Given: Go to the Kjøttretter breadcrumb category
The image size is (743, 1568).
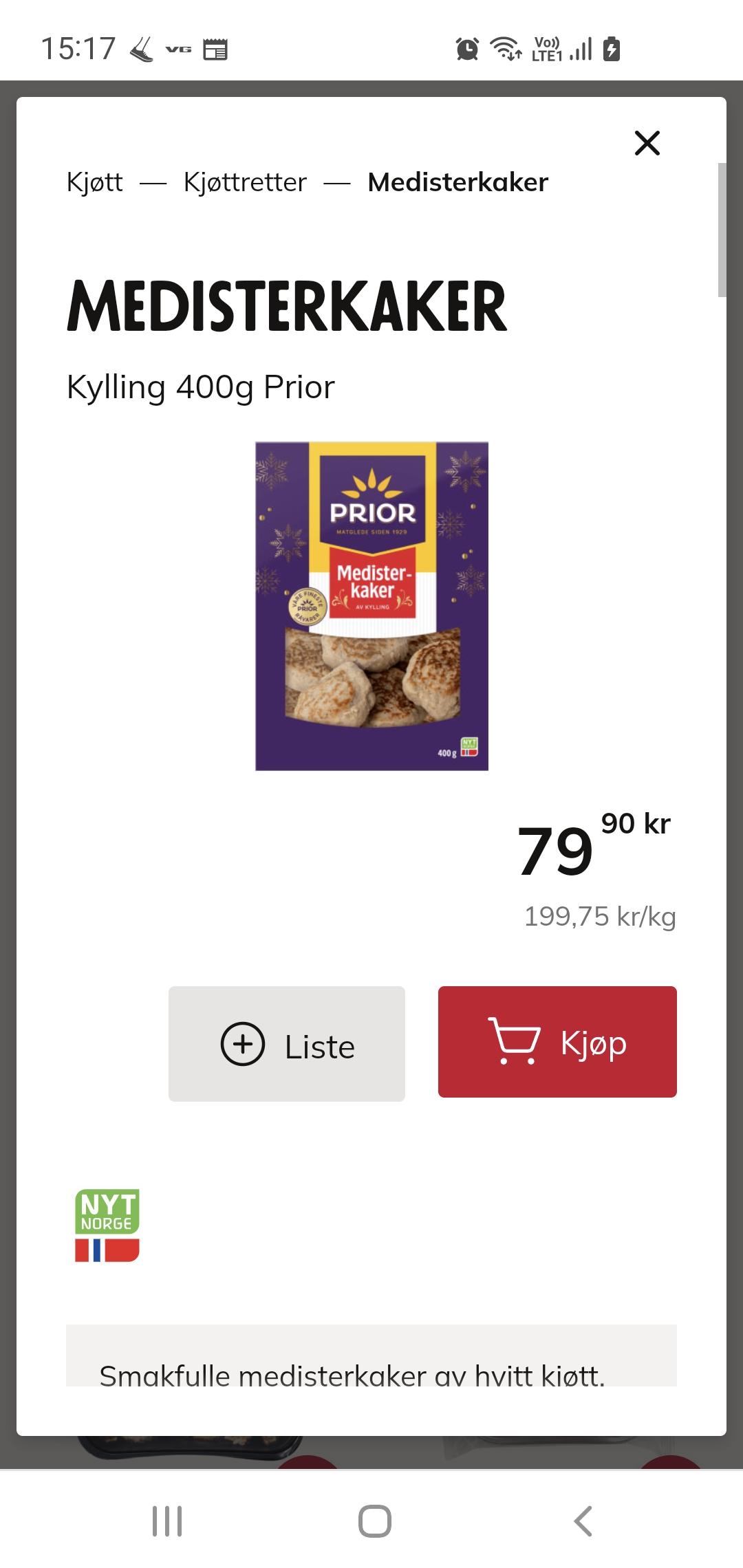Looking at the screenshot, I should pyautogui.click(x=245, y=182).
